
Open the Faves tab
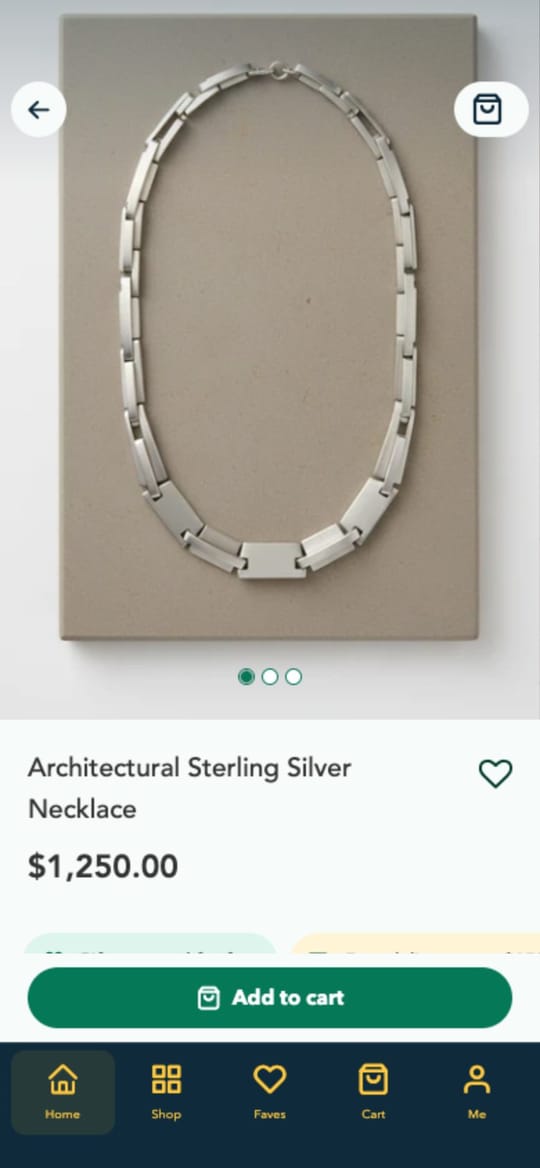270,1092
